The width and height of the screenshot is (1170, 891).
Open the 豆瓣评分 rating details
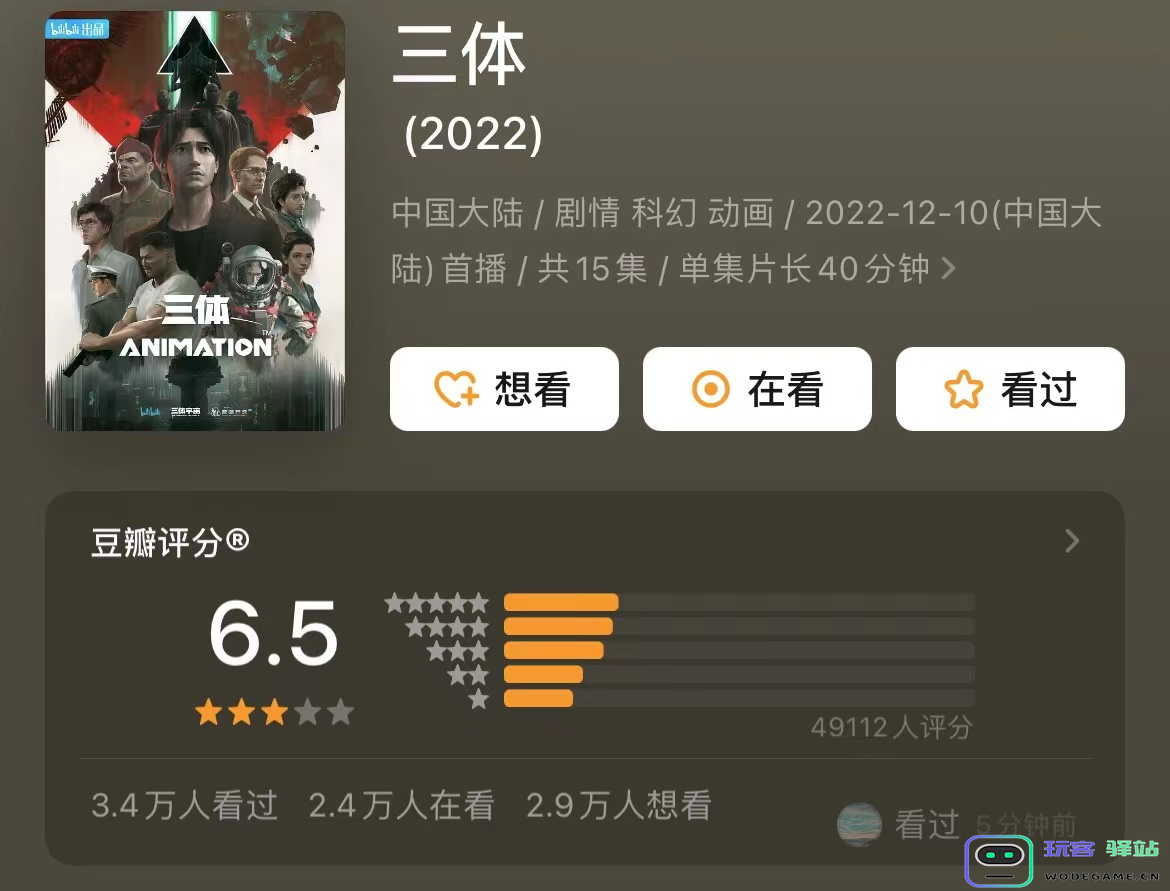pyautogui.click(x=1072, y=541)
